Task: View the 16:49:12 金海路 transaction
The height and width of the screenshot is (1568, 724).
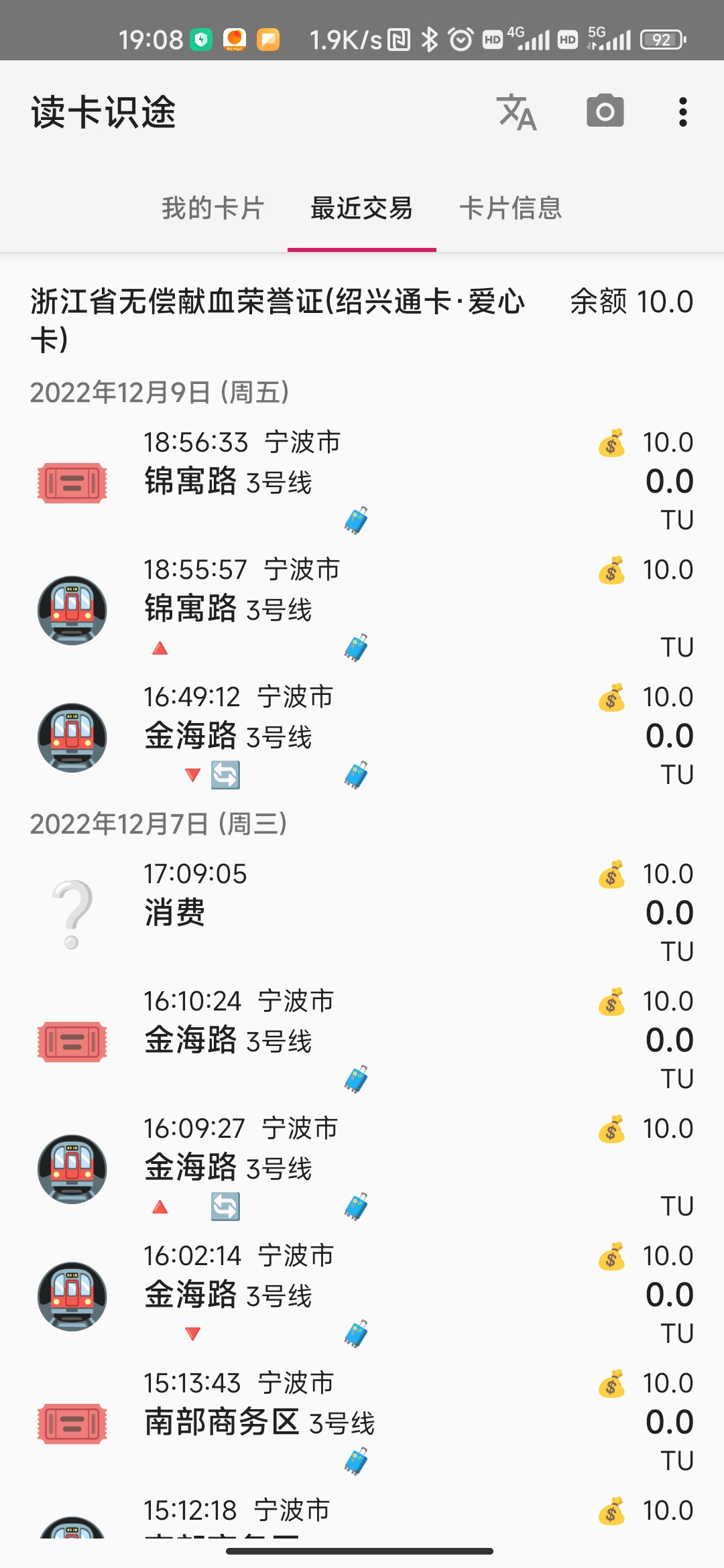Action: (x=362, y=736)
